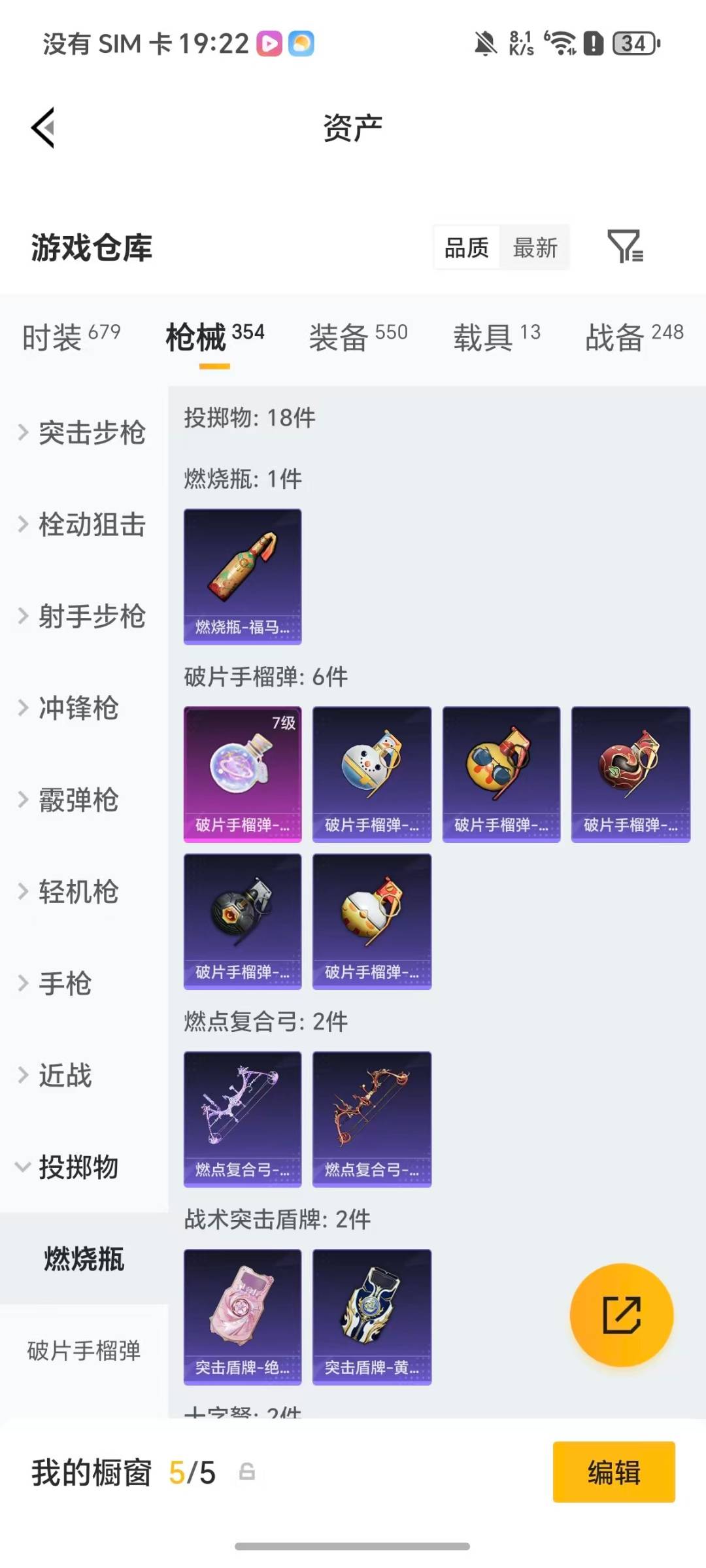
Task: Open the 燃烧瓶-福马 item card
Action: [x=242, y=575]
